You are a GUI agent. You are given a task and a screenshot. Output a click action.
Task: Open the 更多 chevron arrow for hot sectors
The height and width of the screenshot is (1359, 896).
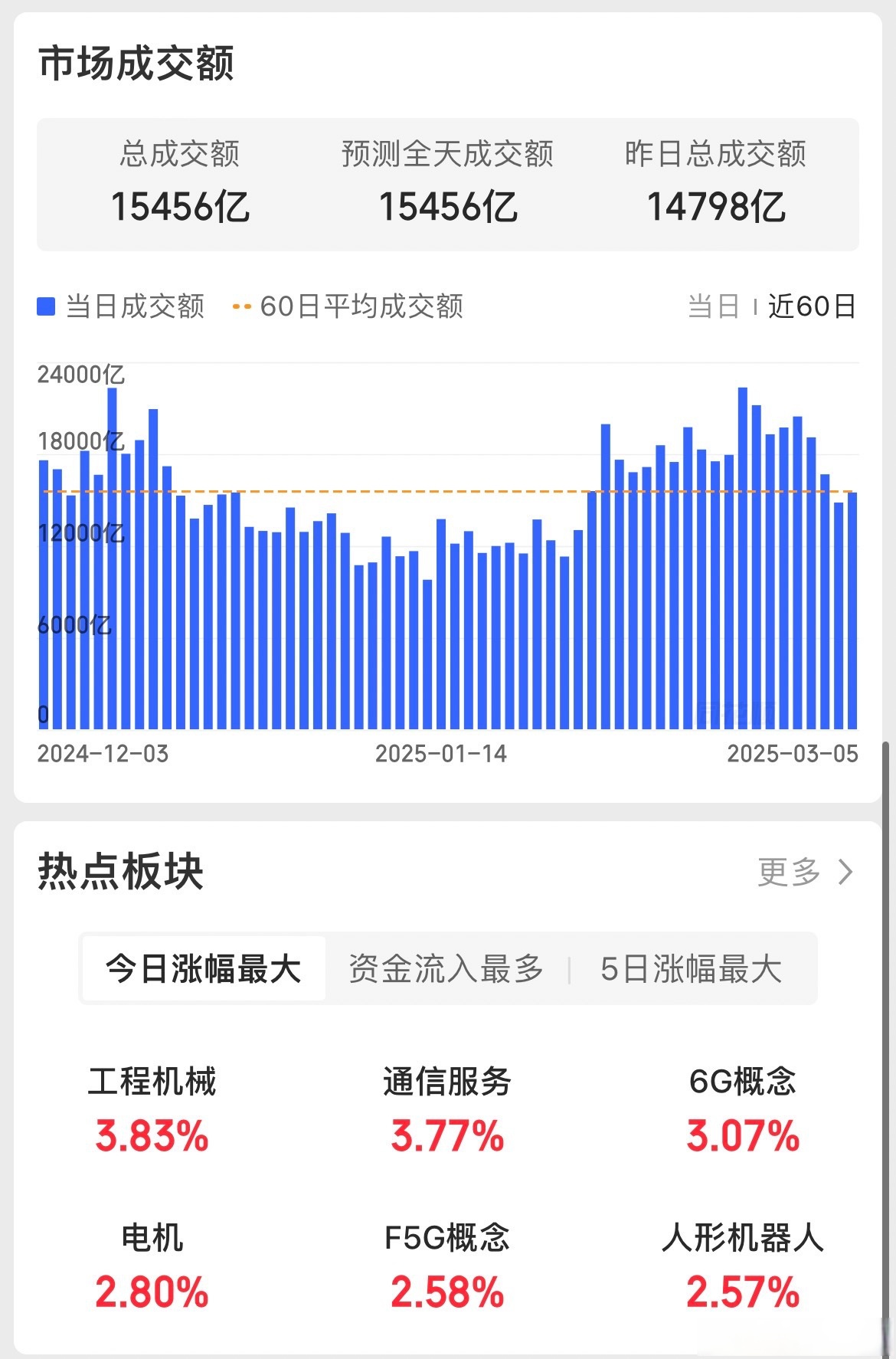[x=845, y=871]
